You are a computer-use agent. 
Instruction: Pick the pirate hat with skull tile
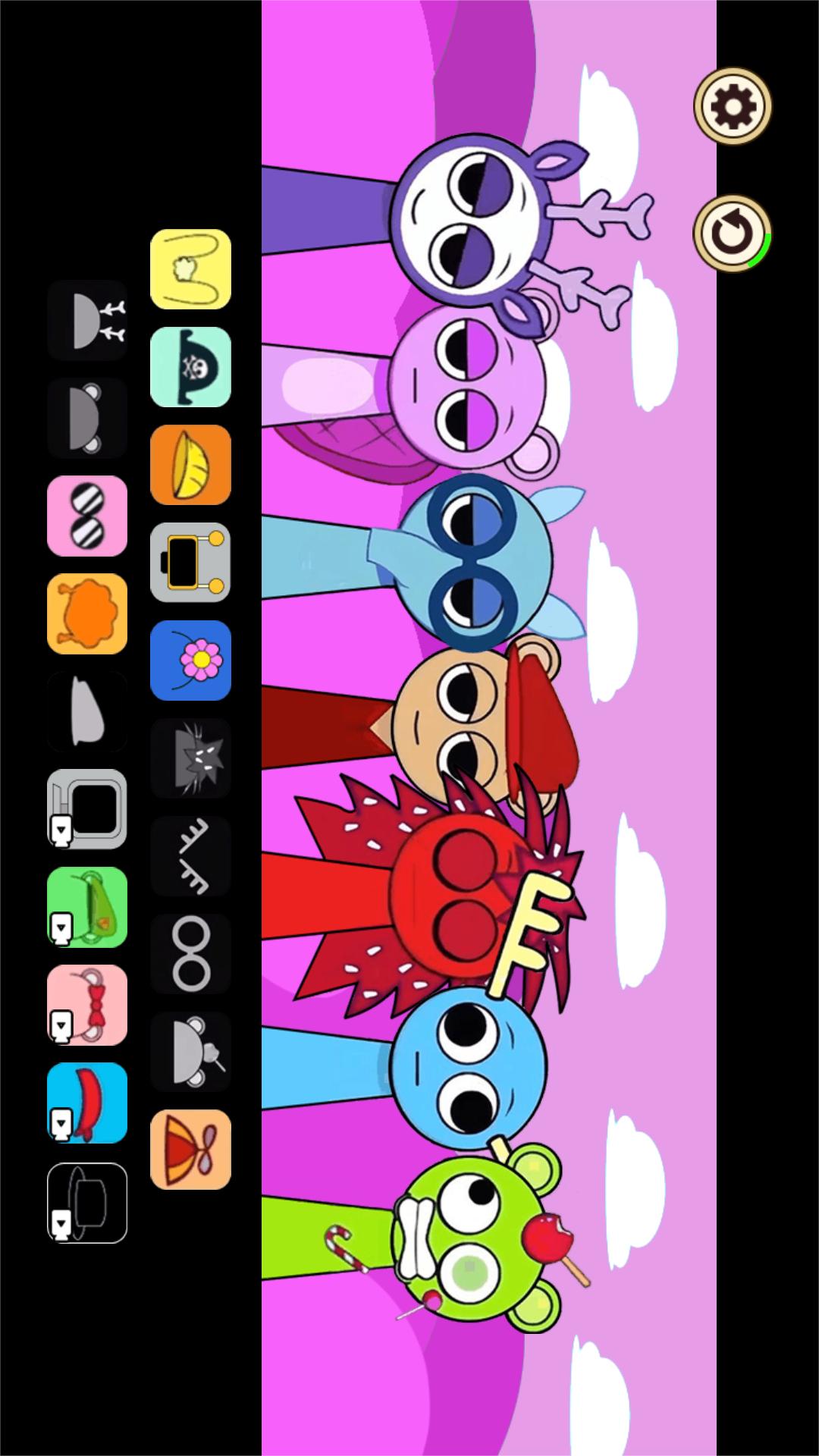point(190,367)
